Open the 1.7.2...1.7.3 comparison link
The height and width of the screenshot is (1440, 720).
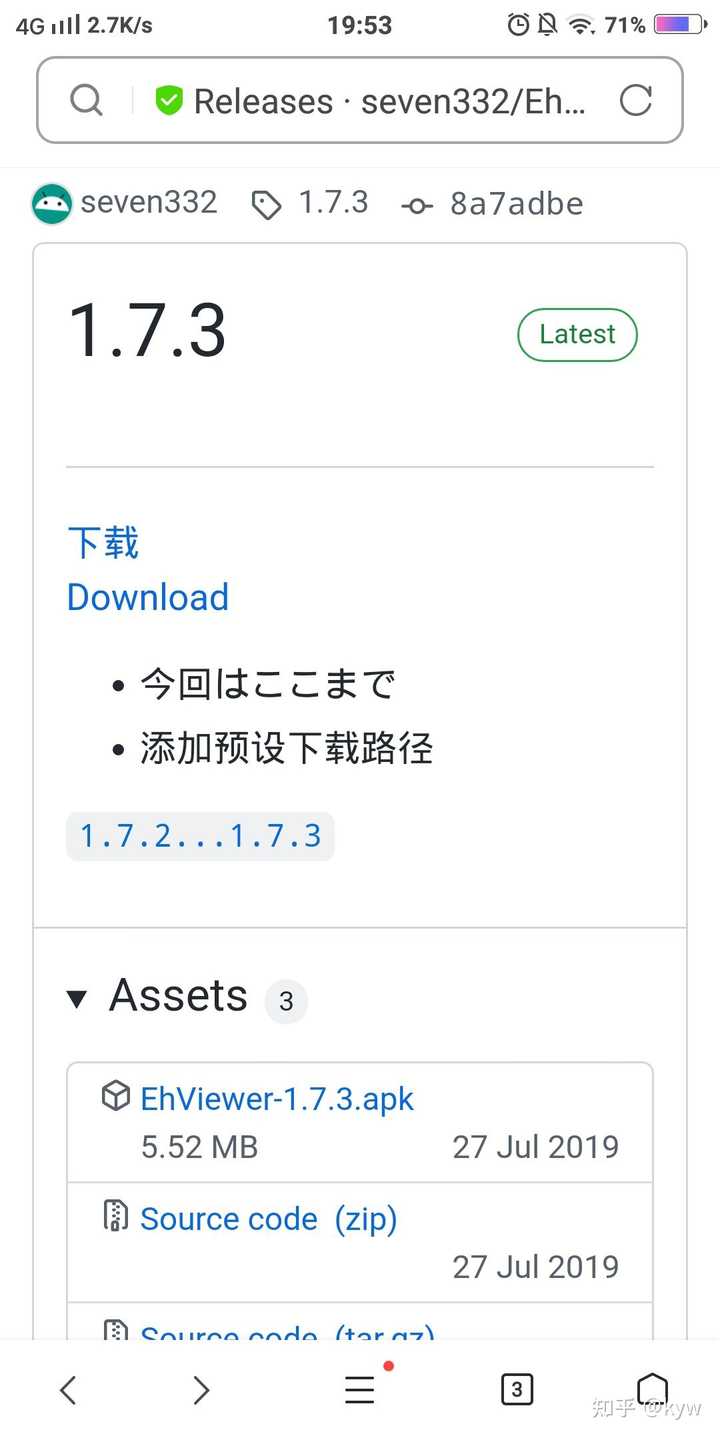pyautogui.click(x=199, y=836)
